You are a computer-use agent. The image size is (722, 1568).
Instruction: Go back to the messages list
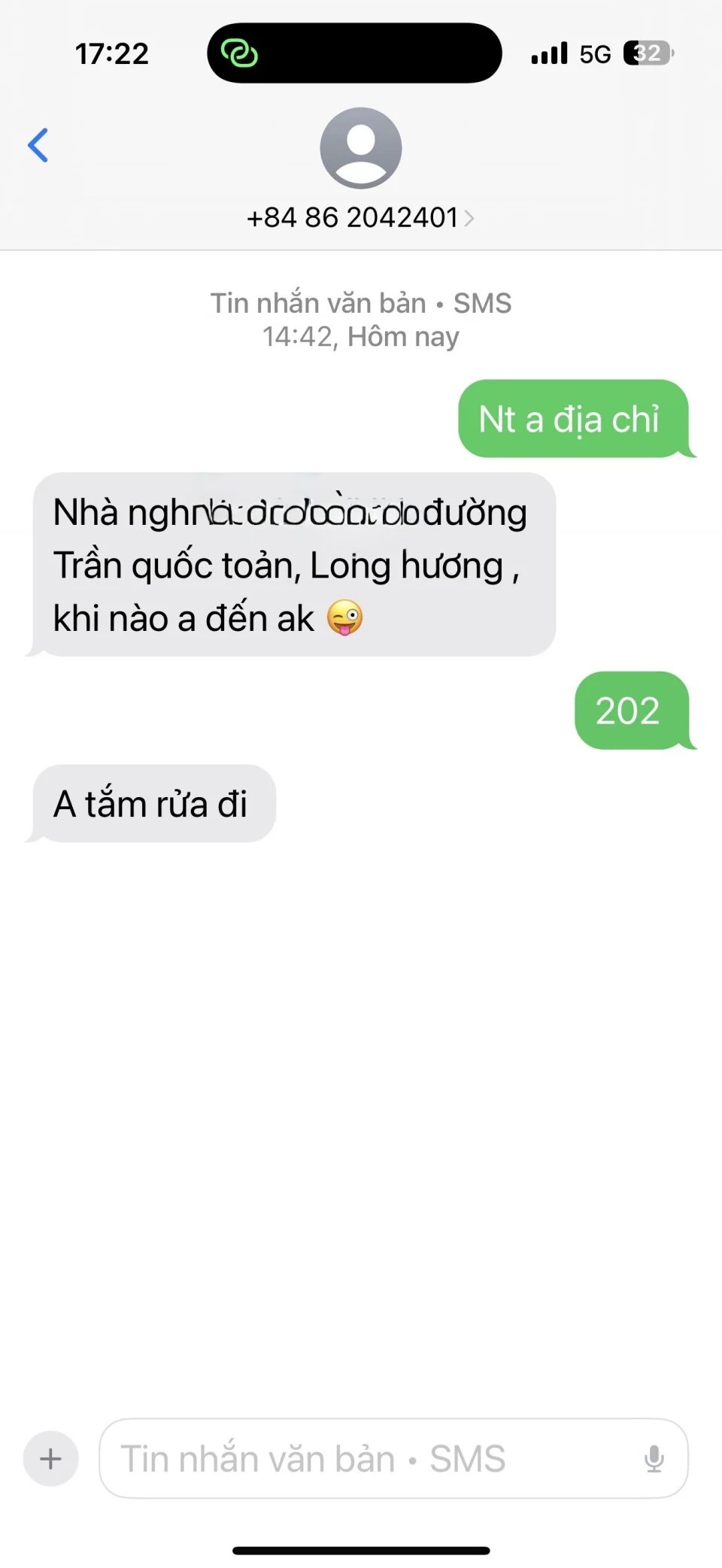(38, 144)
